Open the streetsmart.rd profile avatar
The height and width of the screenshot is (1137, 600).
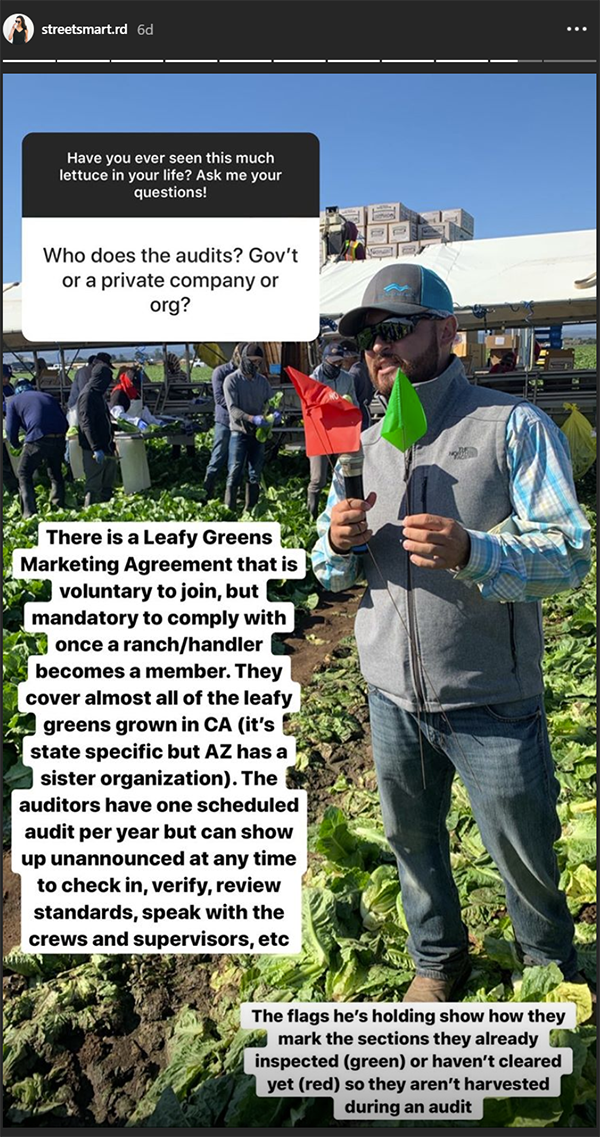point(18,29)
